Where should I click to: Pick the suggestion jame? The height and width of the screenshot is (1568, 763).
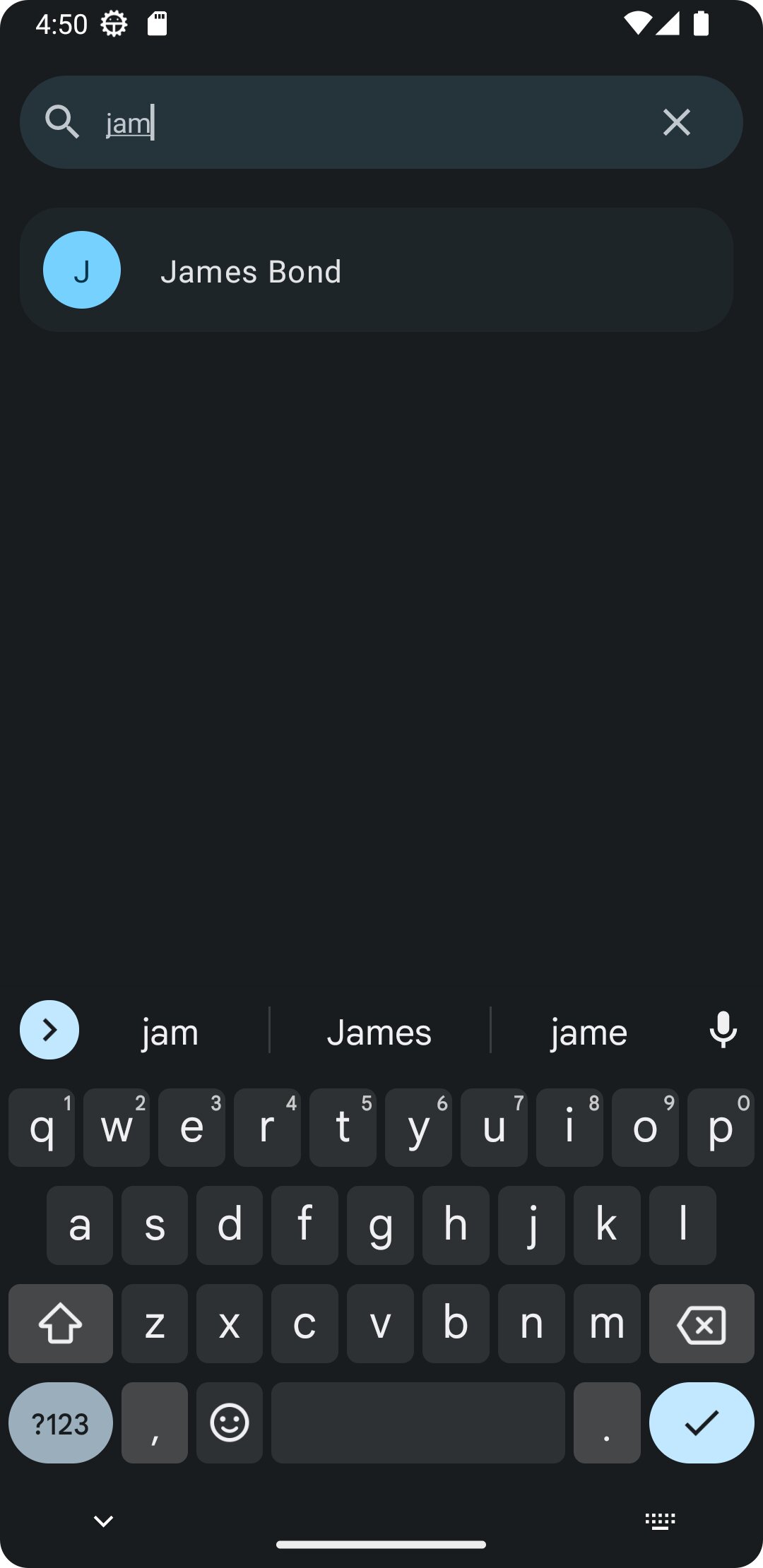[588, 1033]
